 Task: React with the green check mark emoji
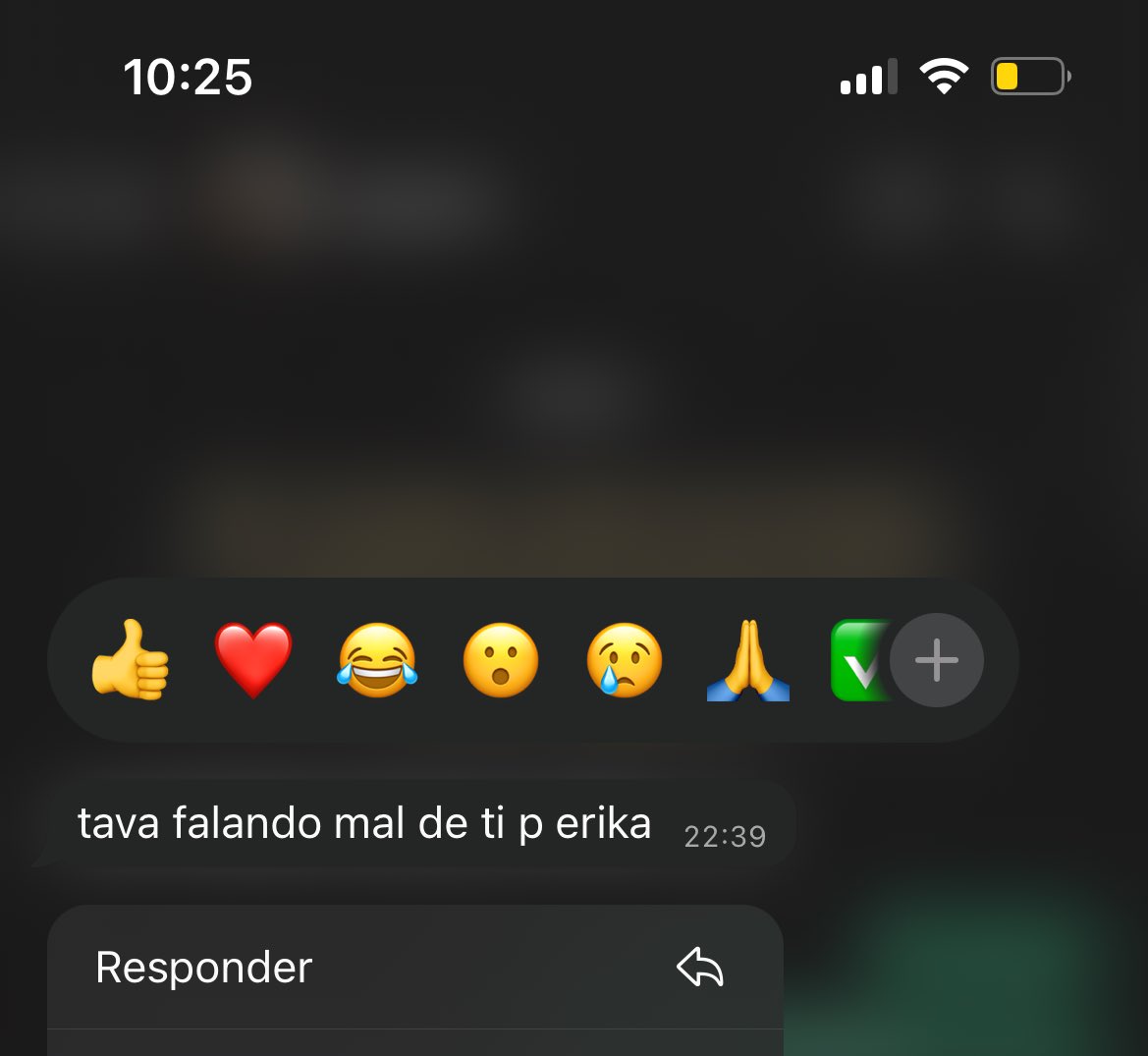(x=859, y=660)
